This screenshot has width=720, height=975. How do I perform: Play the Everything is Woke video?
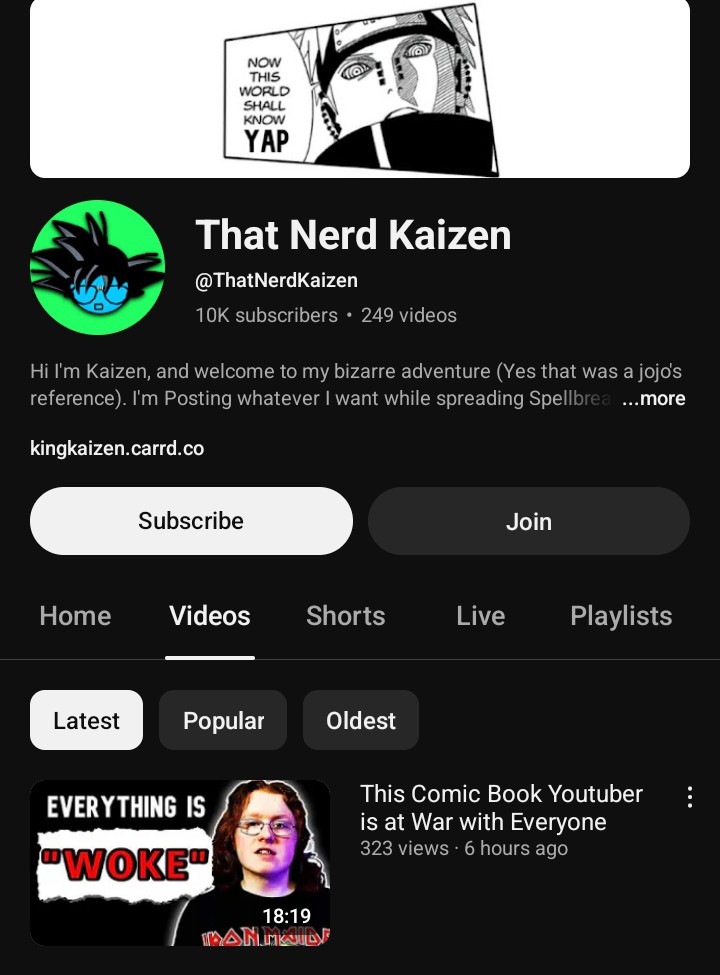coord(180,862)
